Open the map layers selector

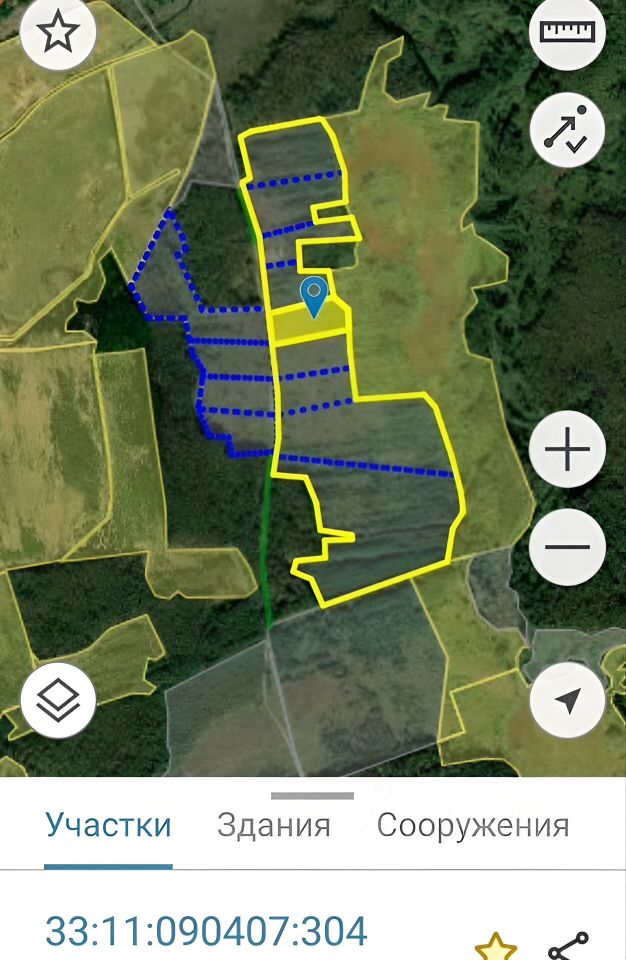(x=58, y=700)
